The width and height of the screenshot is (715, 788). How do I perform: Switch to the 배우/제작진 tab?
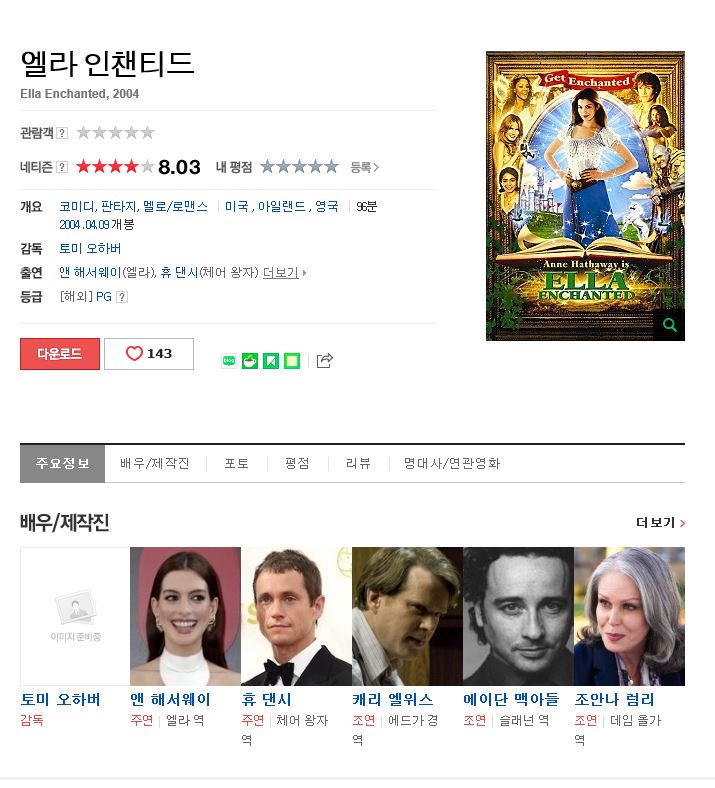155,464
